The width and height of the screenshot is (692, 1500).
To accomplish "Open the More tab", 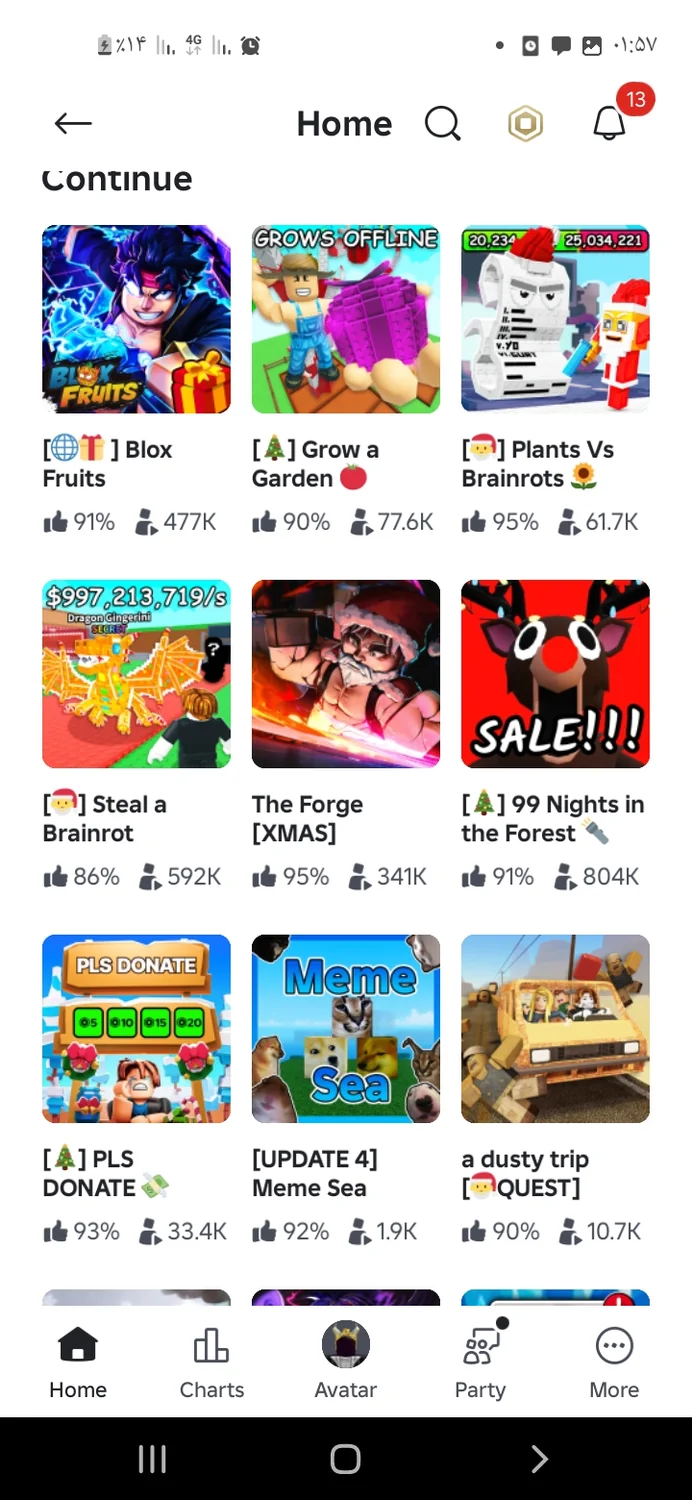I will coord(614,1361).
